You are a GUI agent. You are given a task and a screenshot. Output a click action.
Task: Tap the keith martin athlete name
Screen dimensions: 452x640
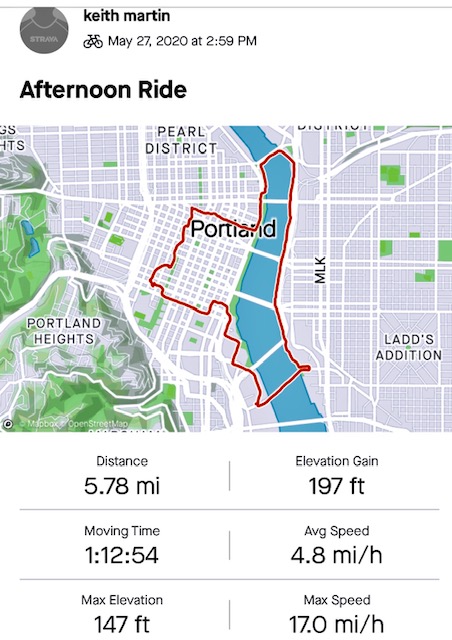pos(127,16)
